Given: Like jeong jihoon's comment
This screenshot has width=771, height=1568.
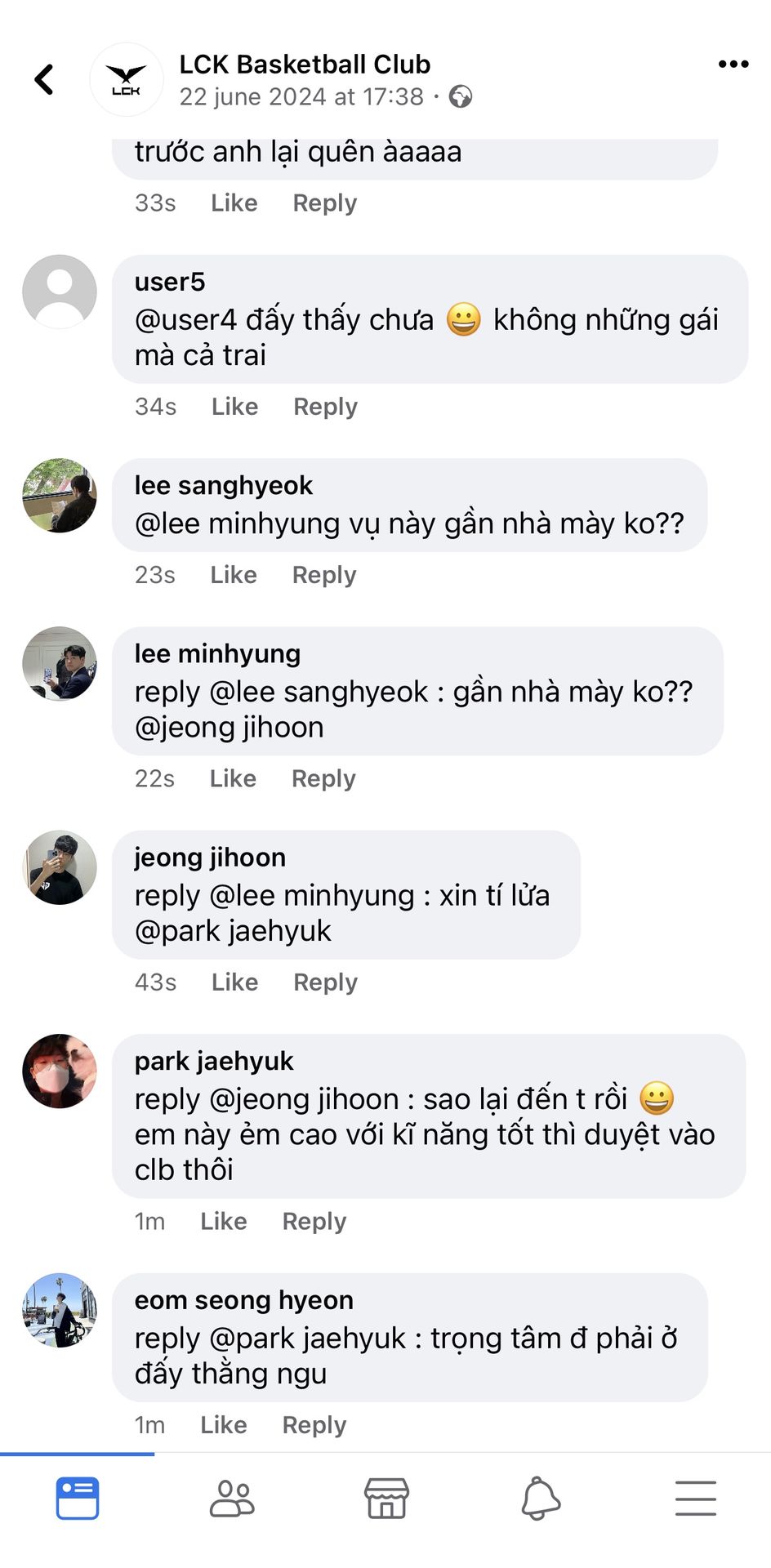Looking at the screenshot, I should click(x=234, y=982).
